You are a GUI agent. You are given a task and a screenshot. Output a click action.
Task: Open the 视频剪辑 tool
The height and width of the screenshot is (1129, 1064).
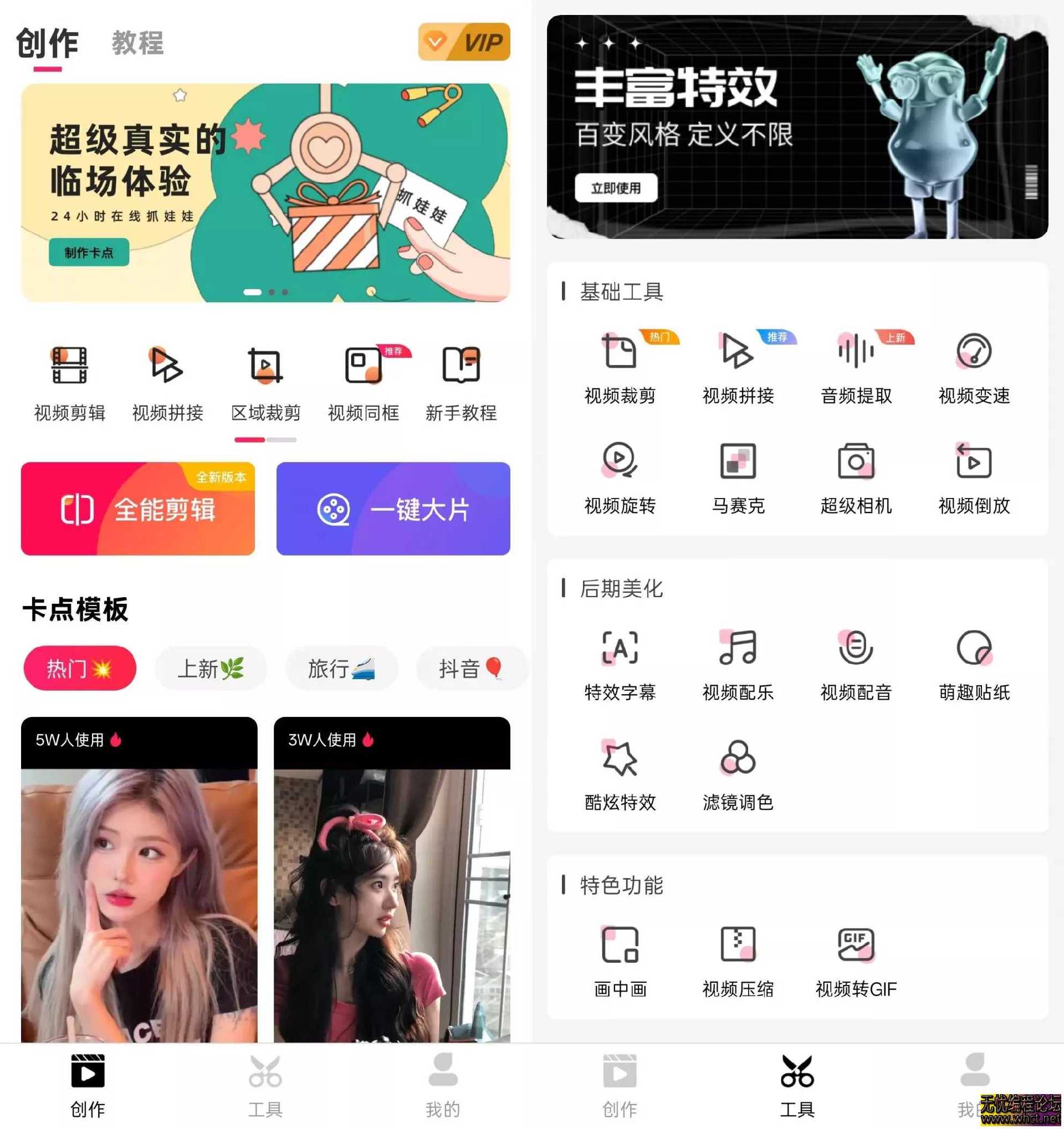[69, 382]
